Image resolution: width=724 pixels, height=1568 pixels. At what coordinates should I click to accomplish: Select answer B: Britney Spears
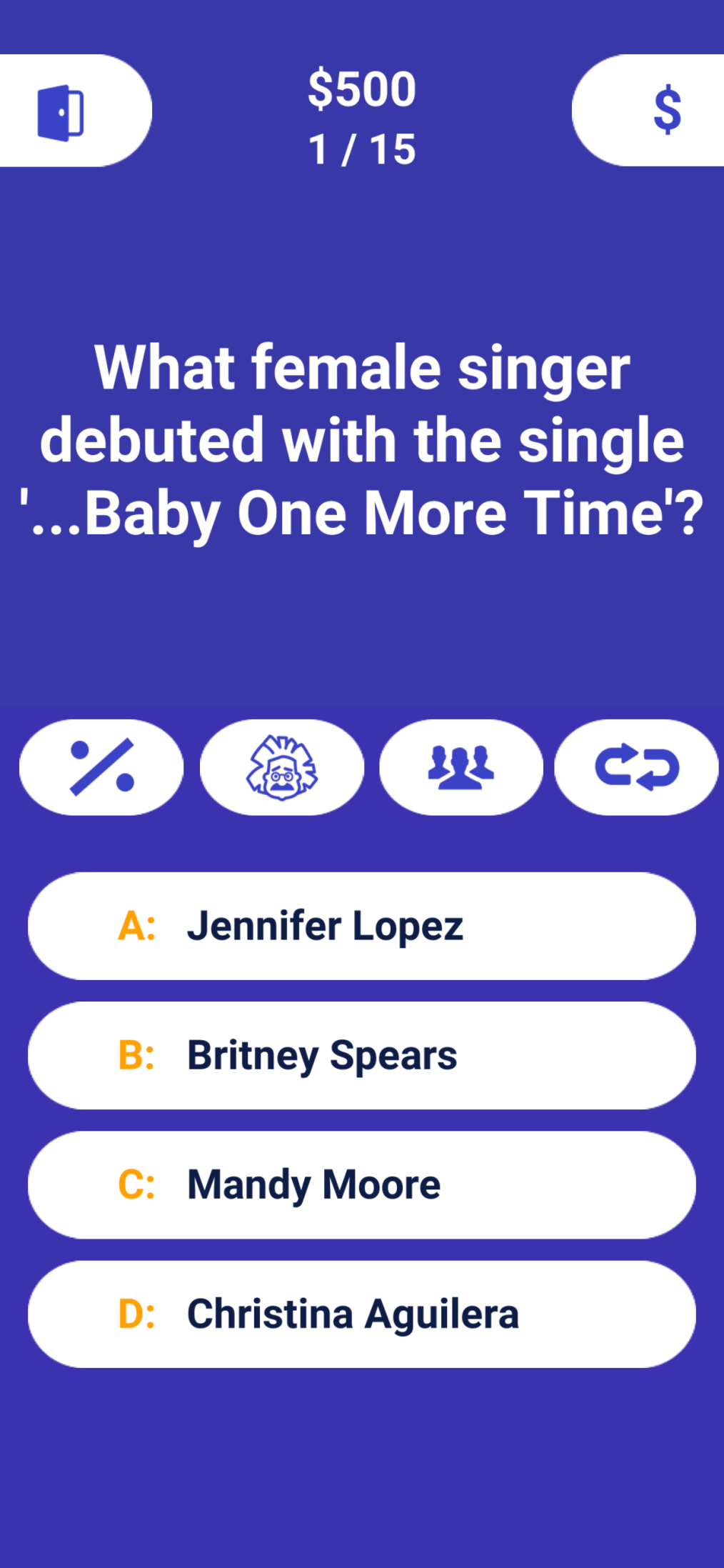click(361, 1055)
